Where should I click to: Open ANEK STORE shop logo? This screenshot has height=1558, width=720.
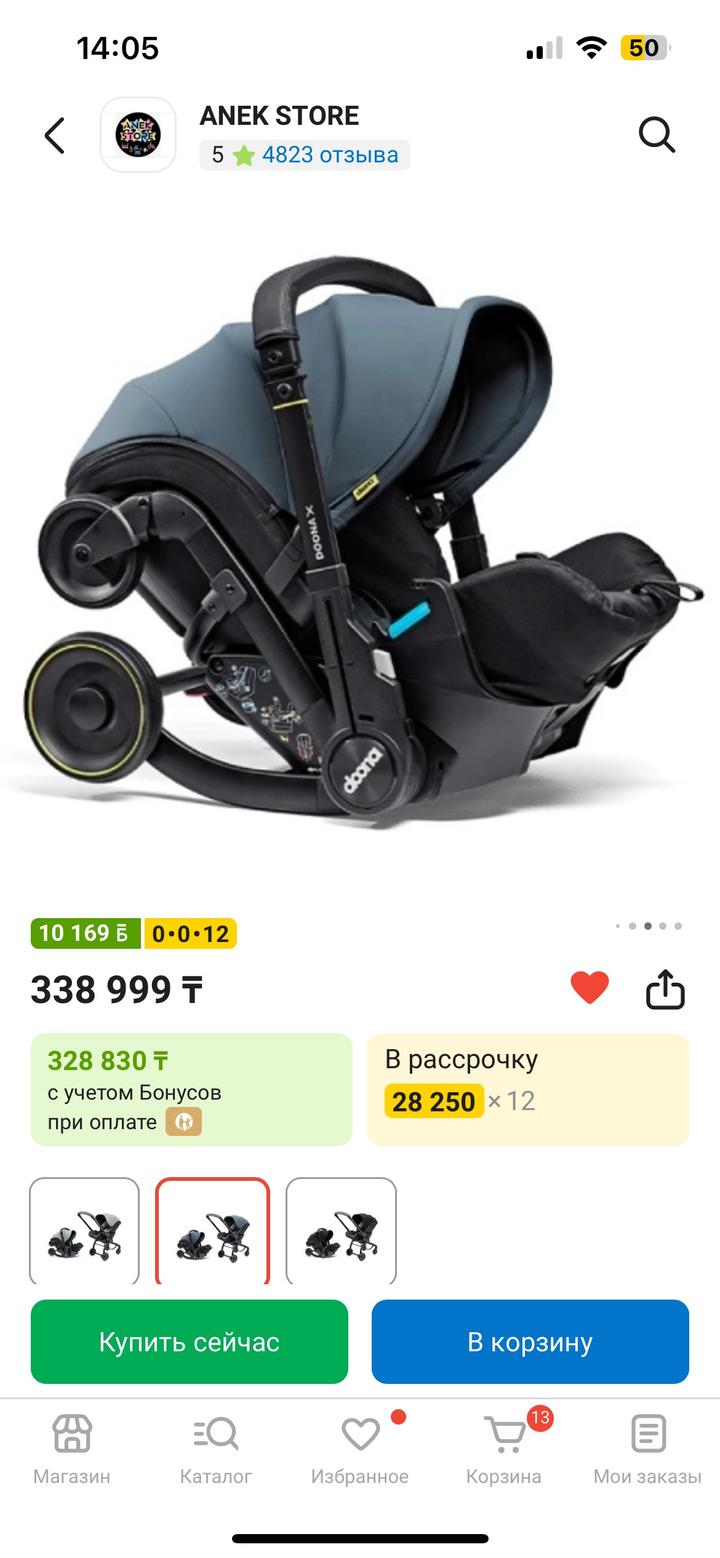pyautogui.click(x=138, y=135)
